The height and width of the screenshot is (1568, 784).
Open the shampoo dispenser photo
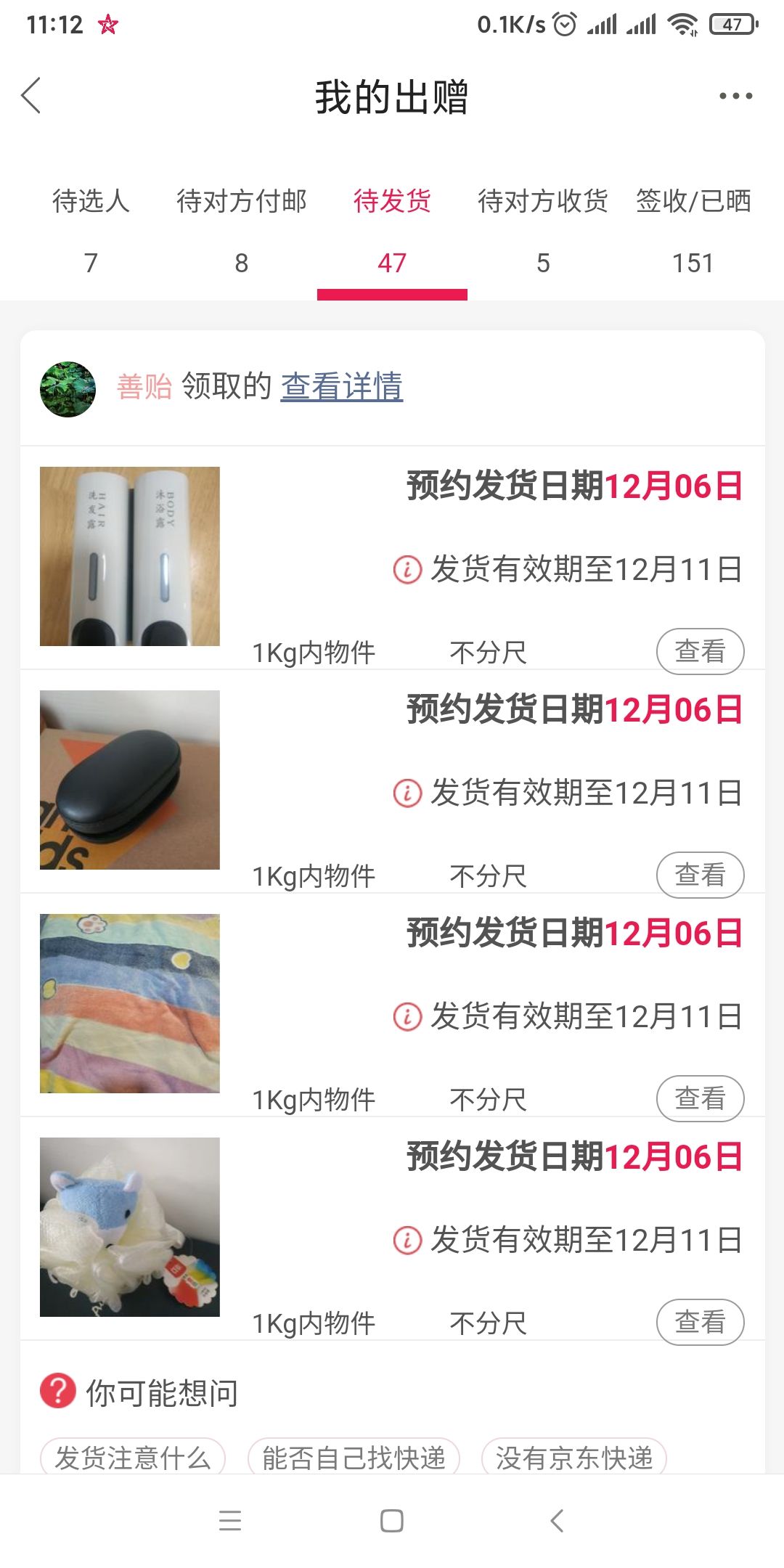130,556
